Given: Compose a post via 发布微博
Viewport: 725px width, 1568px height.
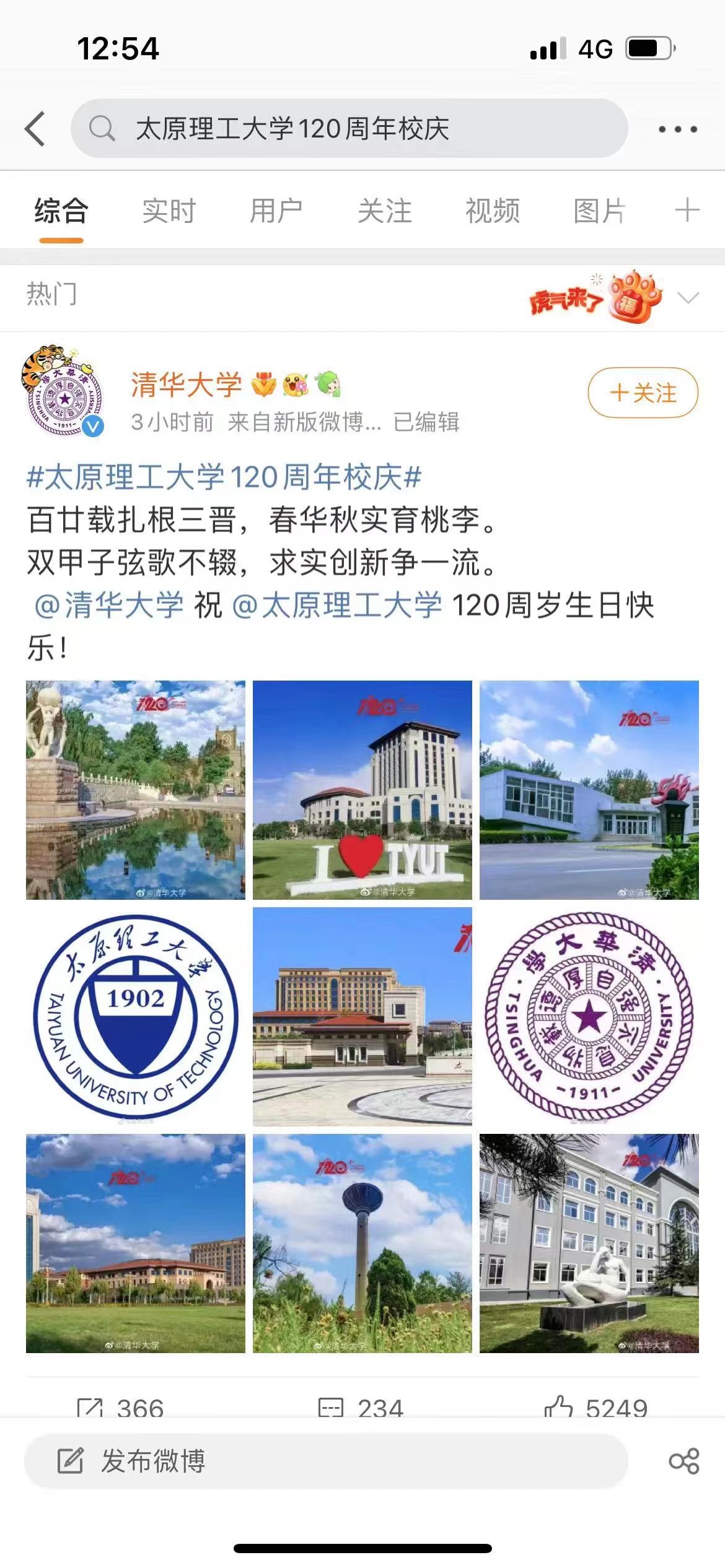Looking at the screenshot, I should (326, 1460).
